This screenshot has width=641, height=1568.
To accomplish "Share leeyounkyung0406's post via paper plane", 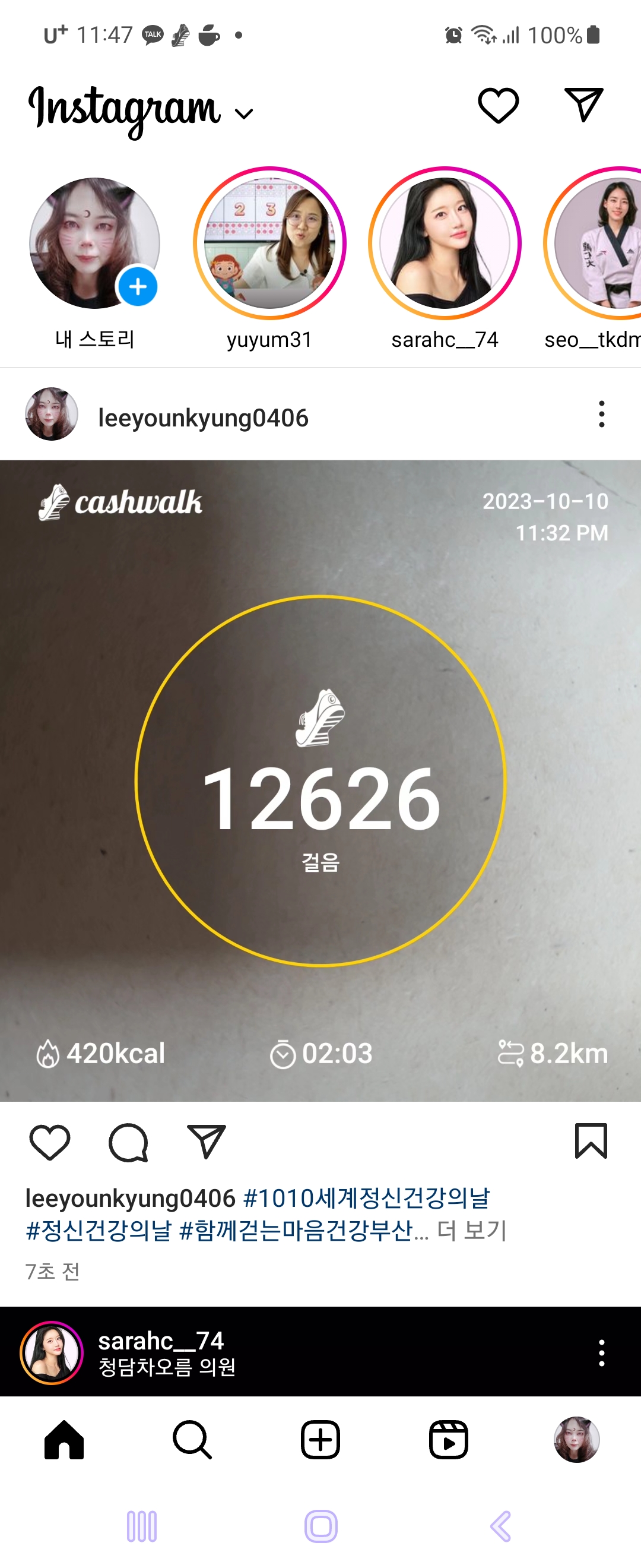I will tap(206, 1143).
